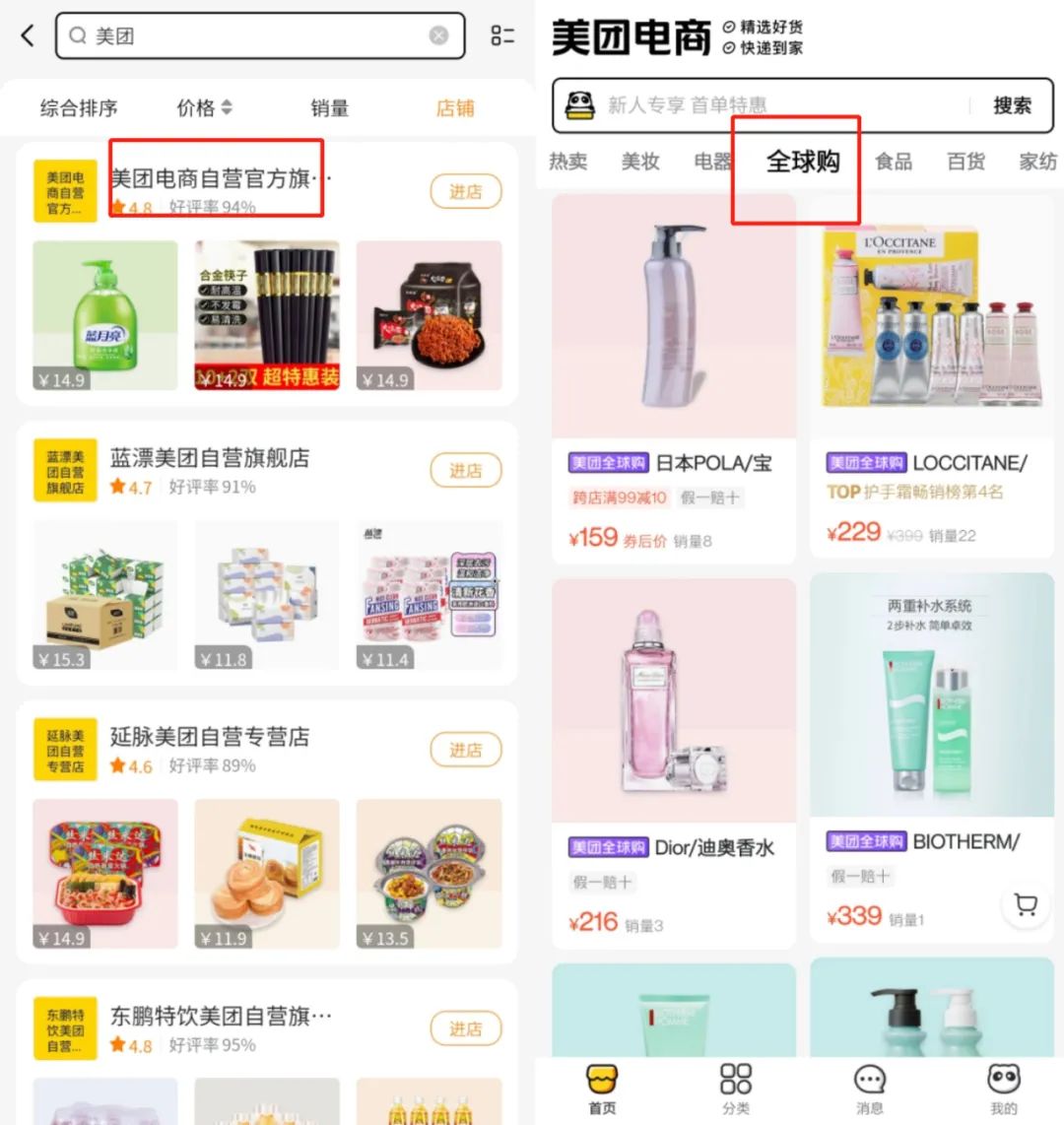The image size is (1064, 1125).
Task: Enter the 东鹏特饮美团自营旗舰店 shop
Action: [x=465, y=1028]
